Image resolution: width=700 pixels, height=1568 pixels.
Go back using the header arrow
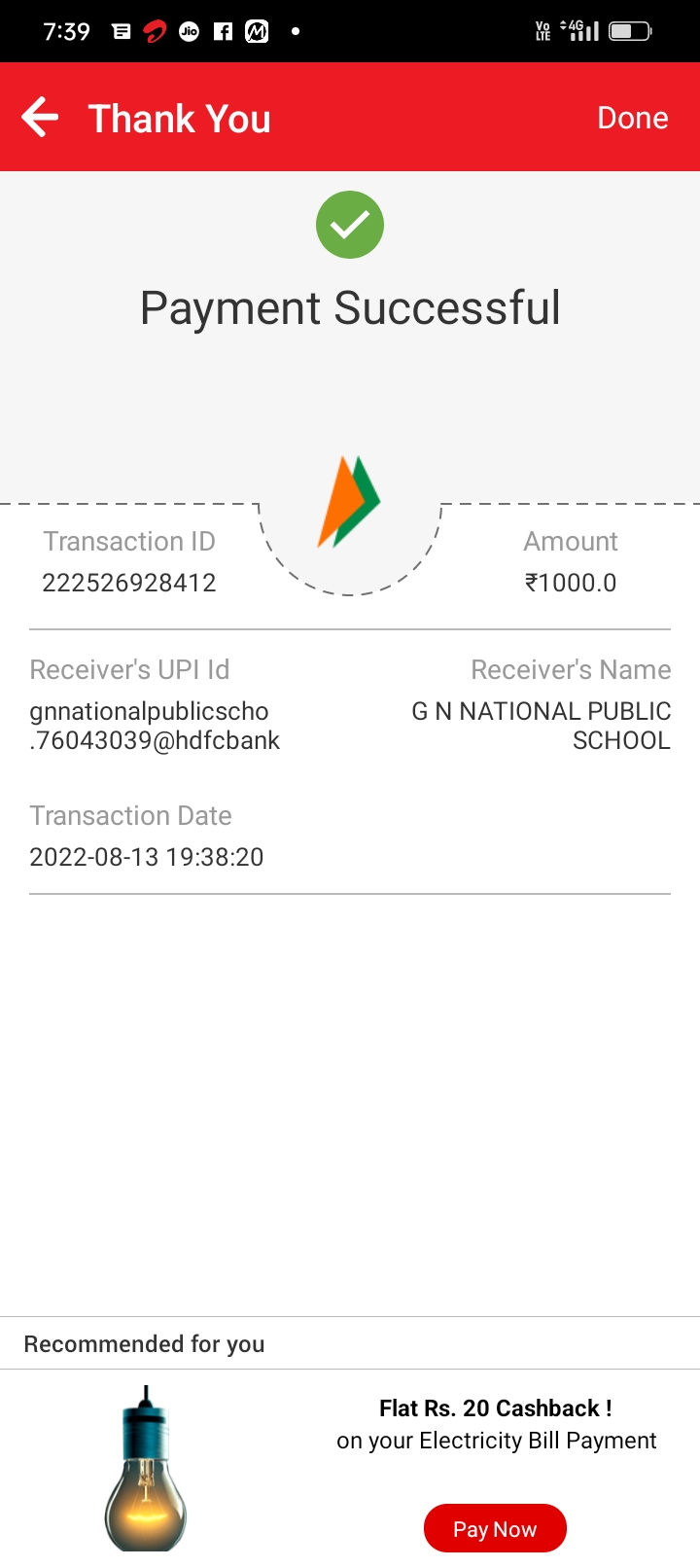tap(40, 118)
